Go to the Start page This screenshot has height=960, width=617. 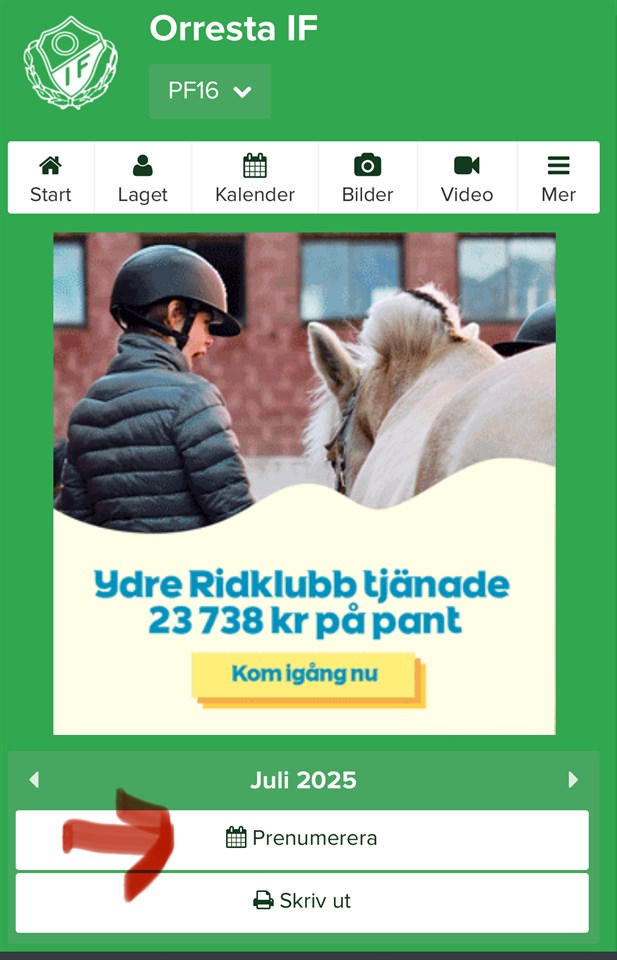point(51,178)
